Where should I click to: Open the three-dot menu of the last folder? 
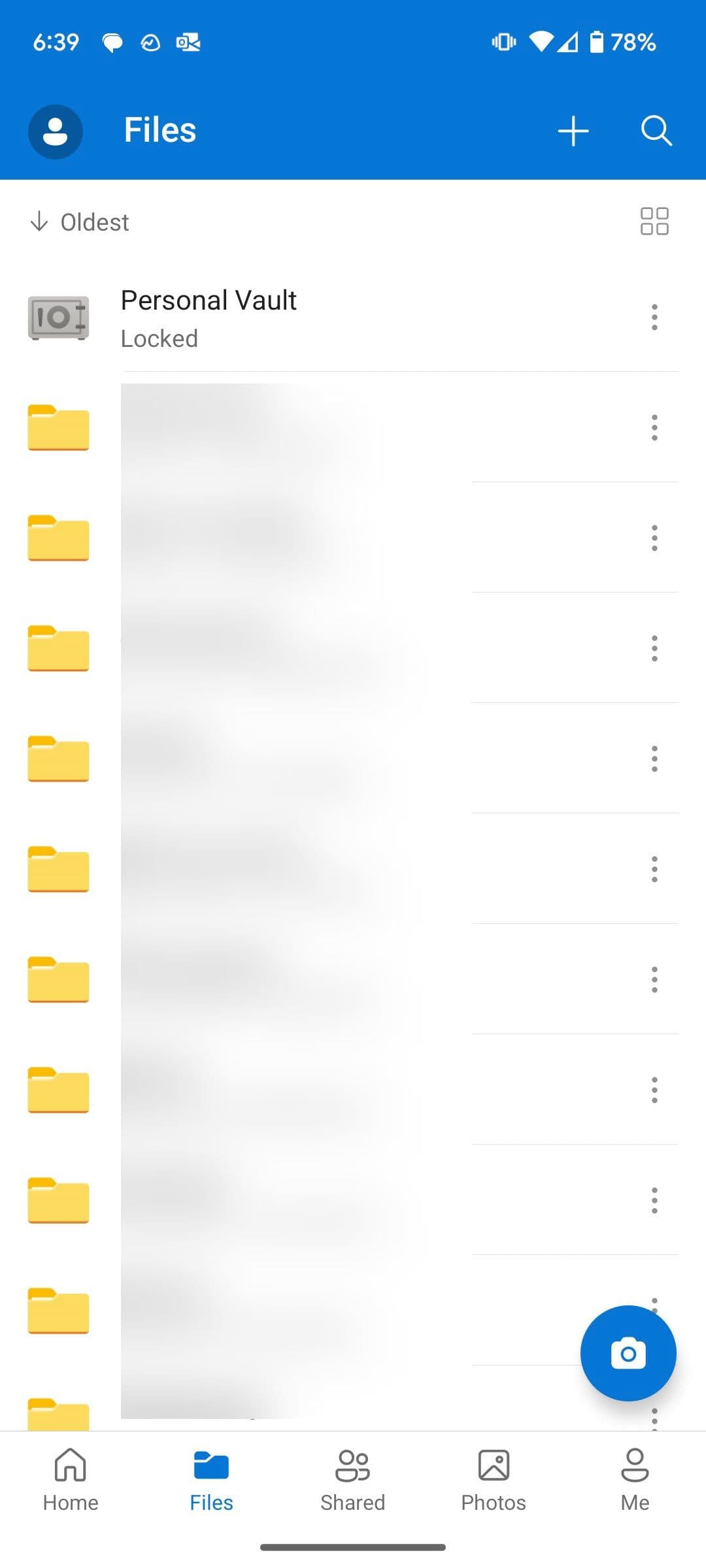pyautogui.click(x=654, y=1418)
